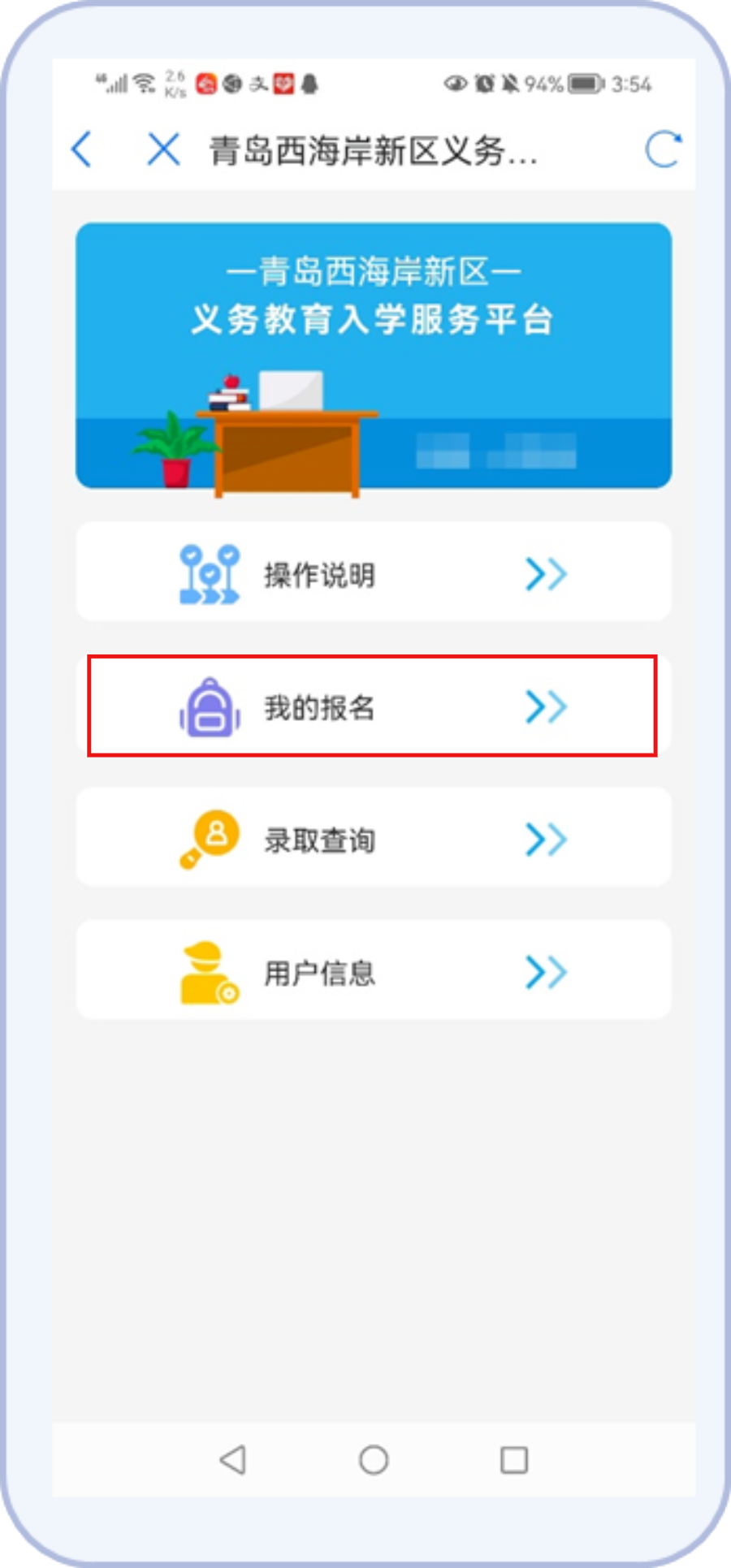Open 录取查询 admission lookup
The image size is (731, 1568).
coord(374,838)
